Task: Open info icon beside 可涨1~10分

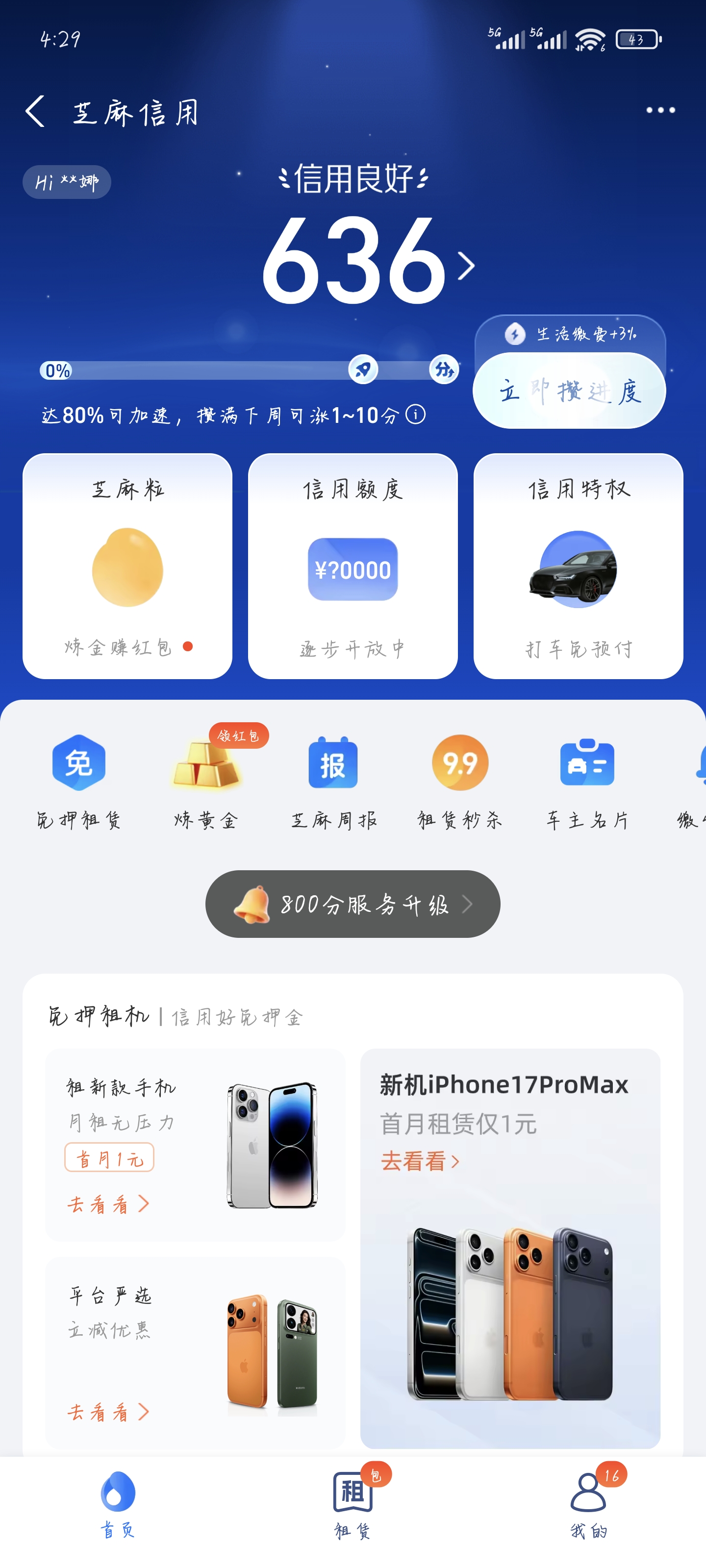Action: [415, 415]
